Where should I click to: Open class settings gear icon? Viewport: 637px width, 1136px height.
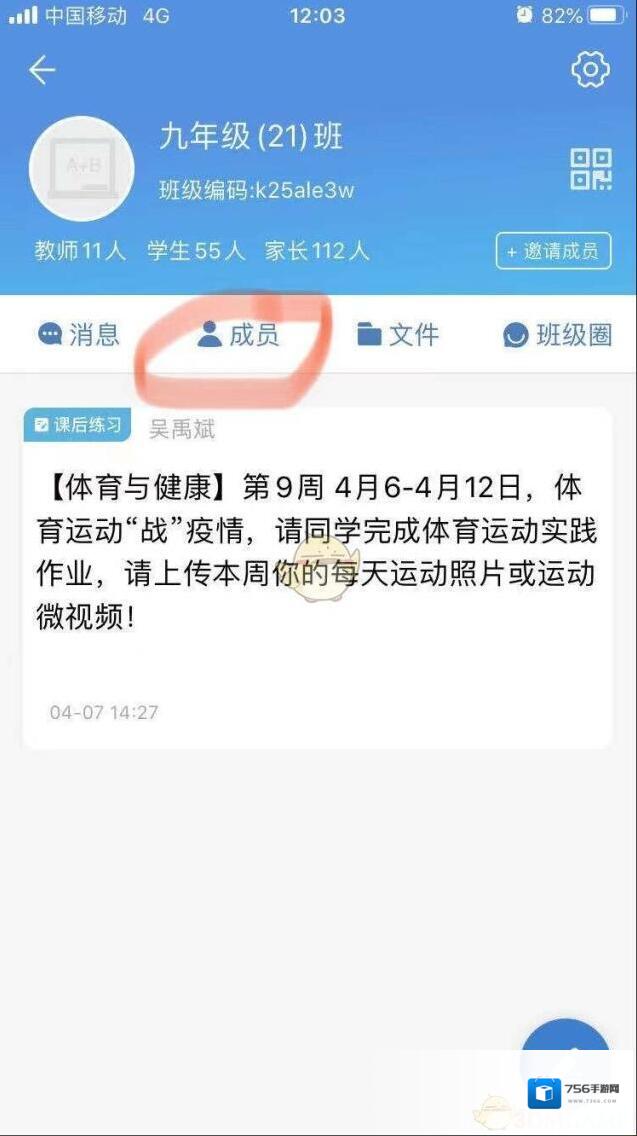(x=590, y=69)
